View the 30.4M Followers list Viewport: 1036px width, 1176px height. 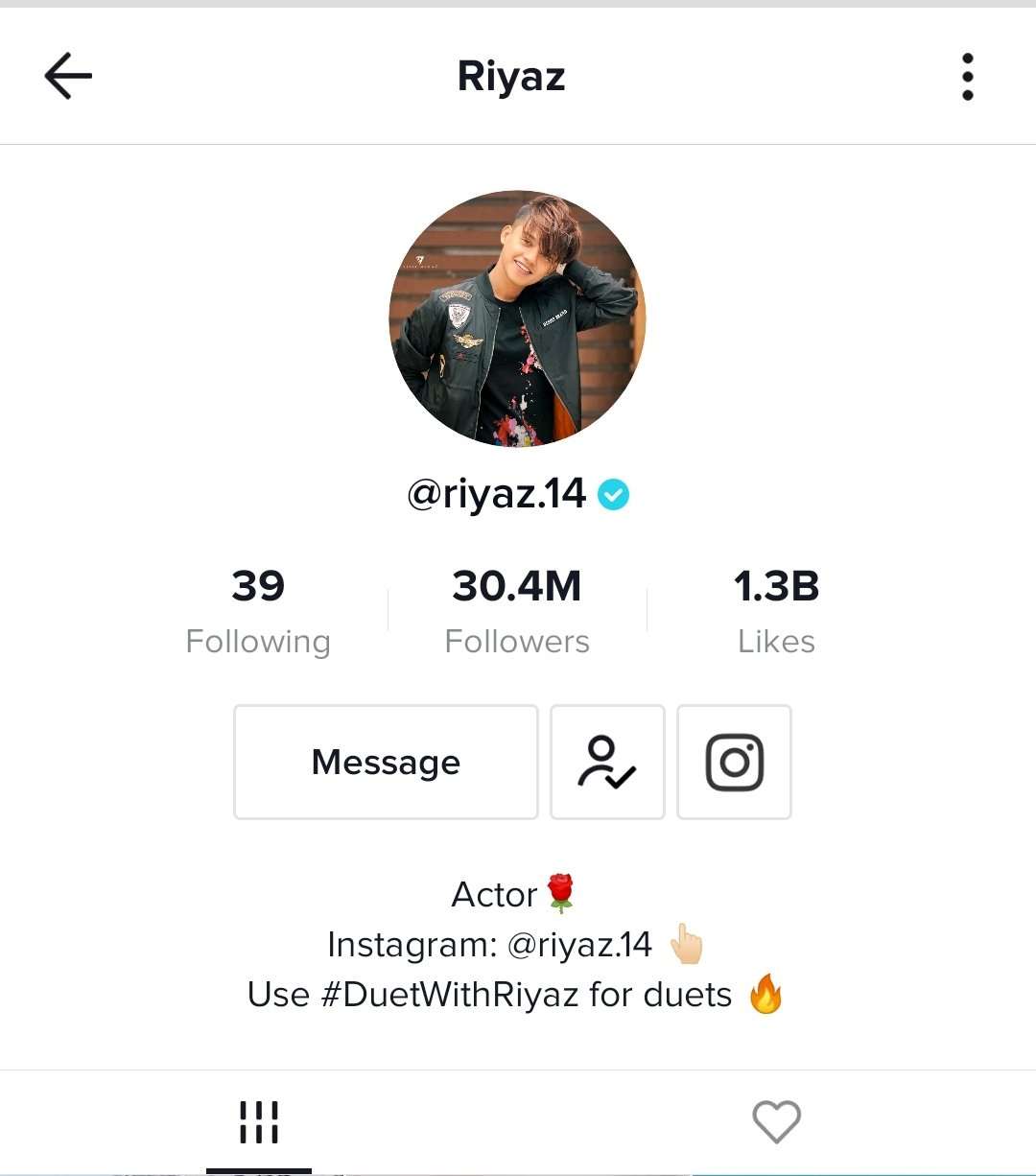[517, 611]
